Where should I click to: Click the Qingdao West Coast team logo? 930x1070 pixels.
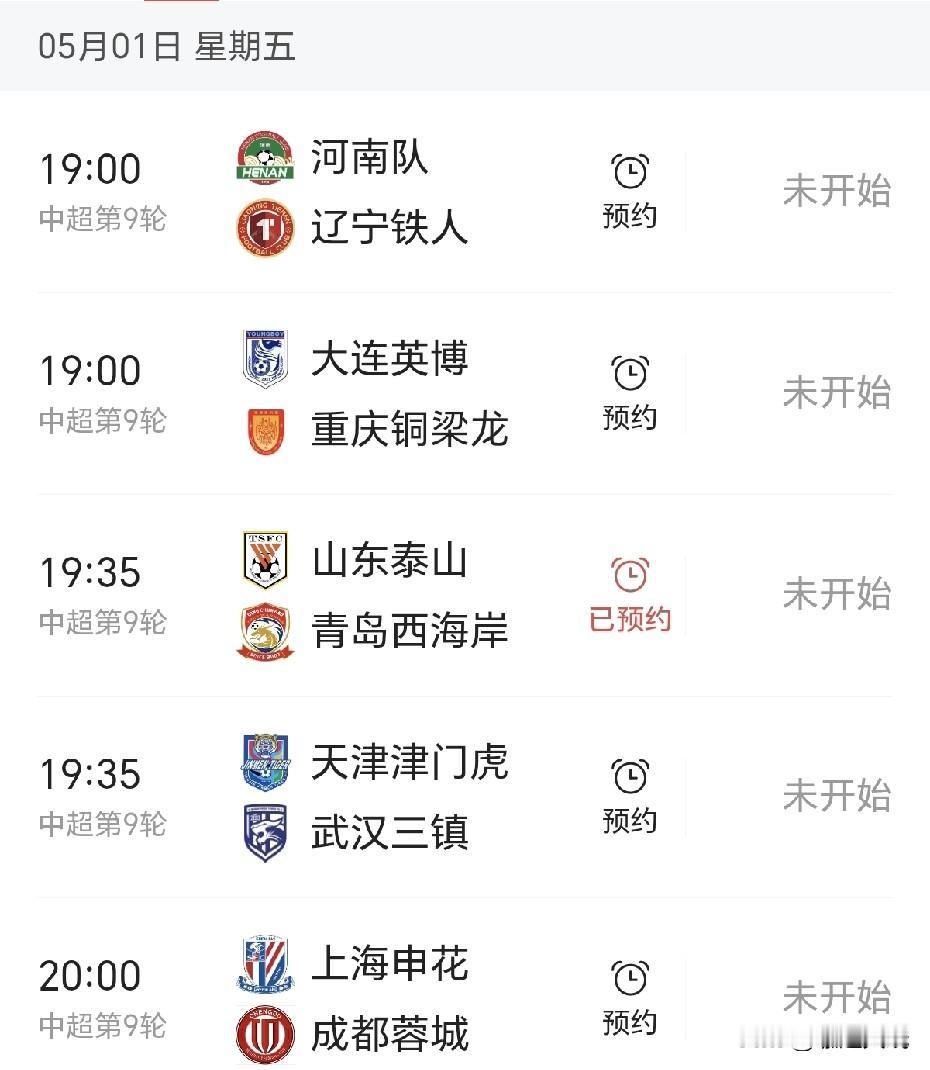264,628
